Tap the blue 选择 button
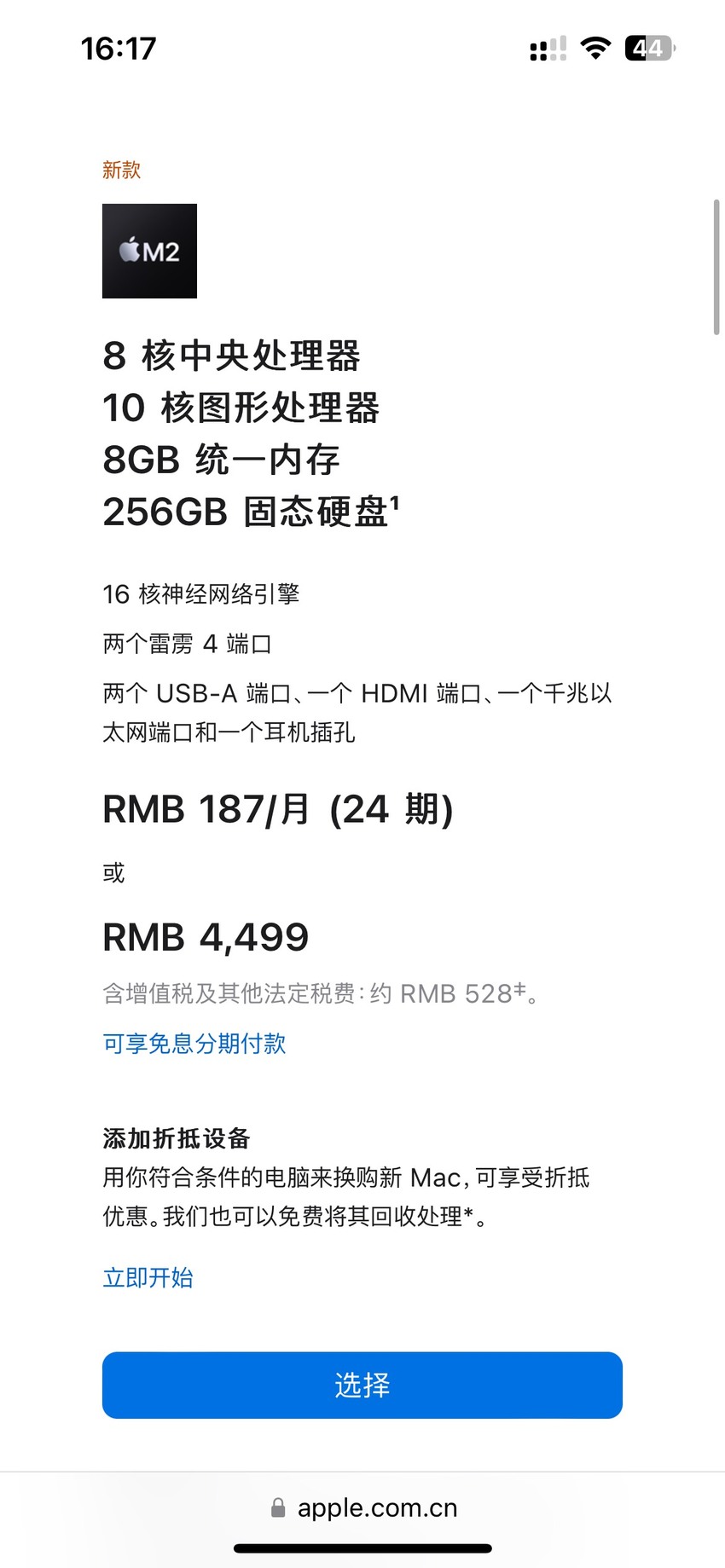 coord(362,1385)
